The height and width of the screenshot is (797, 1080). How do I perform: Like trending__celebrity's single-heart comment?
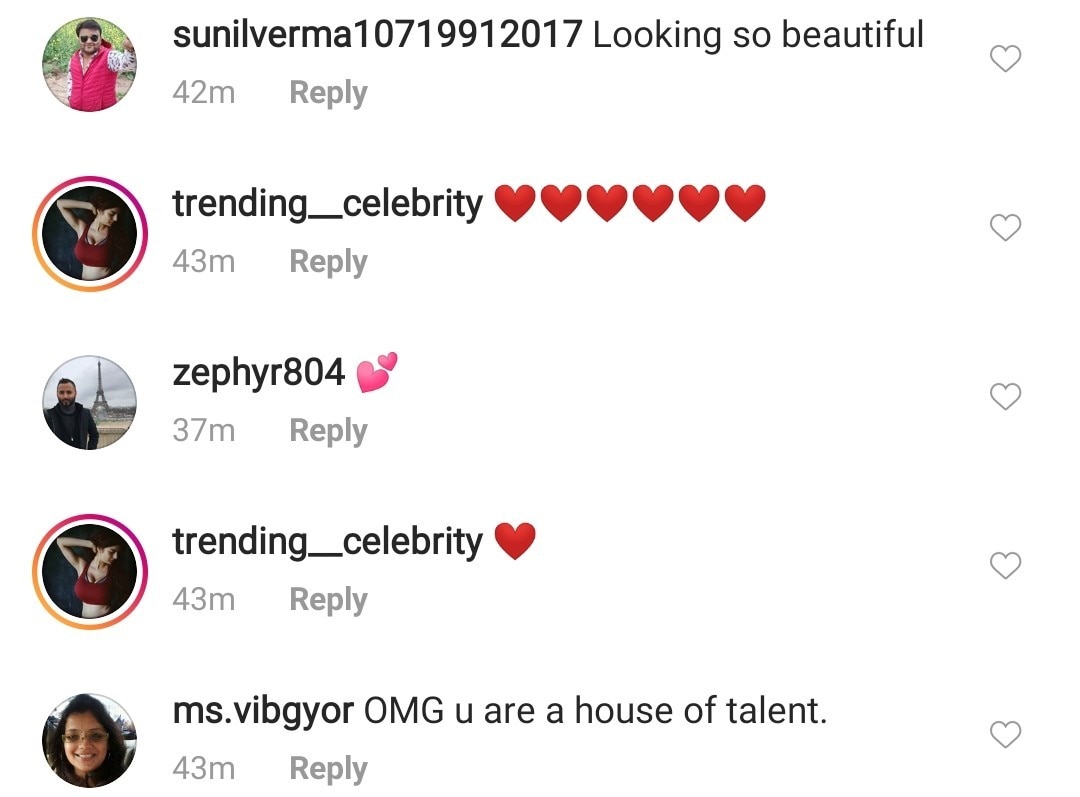[1005, 567]
